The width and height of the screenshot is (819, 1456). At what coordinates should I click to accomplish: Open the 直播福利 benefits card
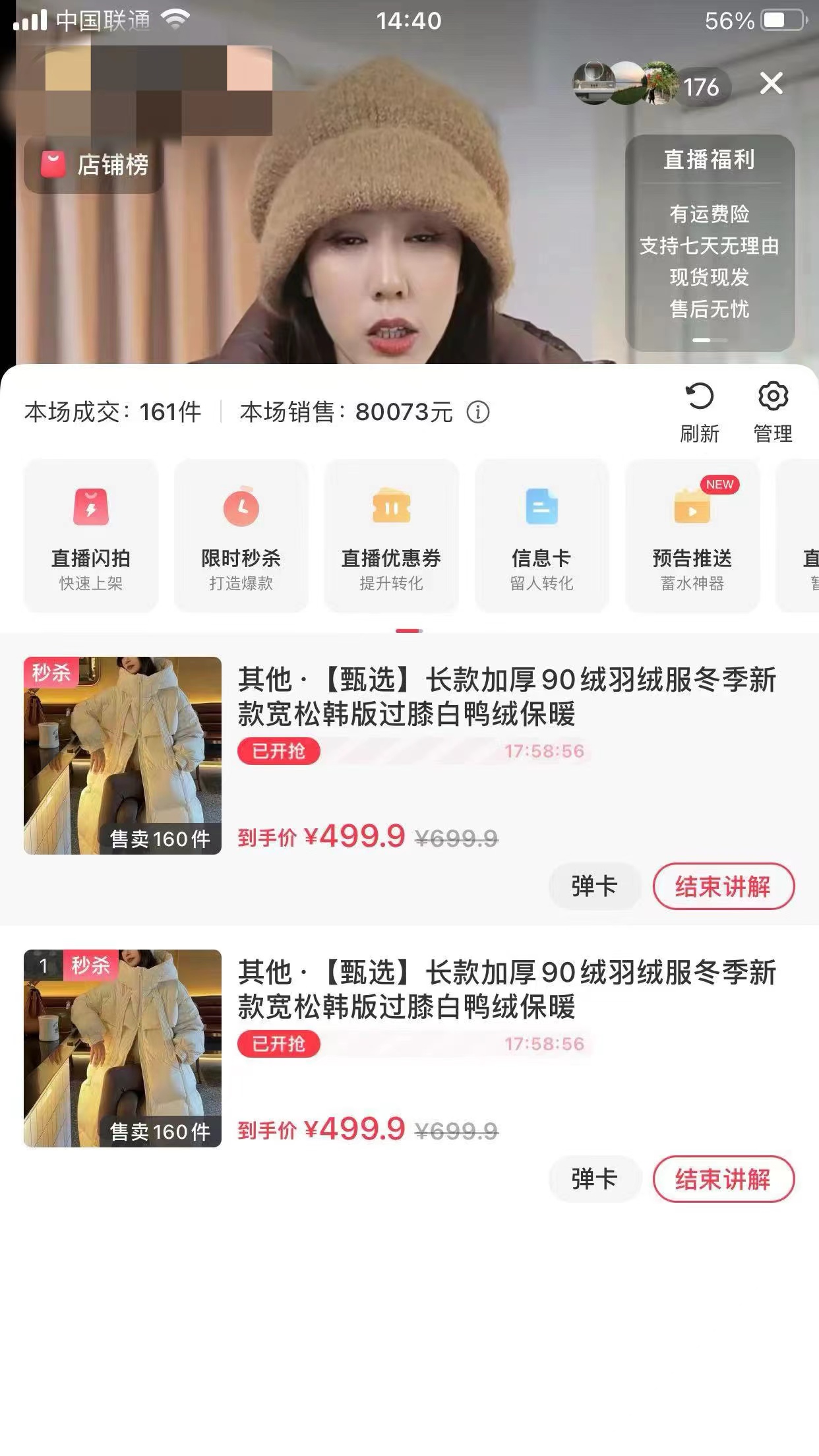click(x=710, y=243)
